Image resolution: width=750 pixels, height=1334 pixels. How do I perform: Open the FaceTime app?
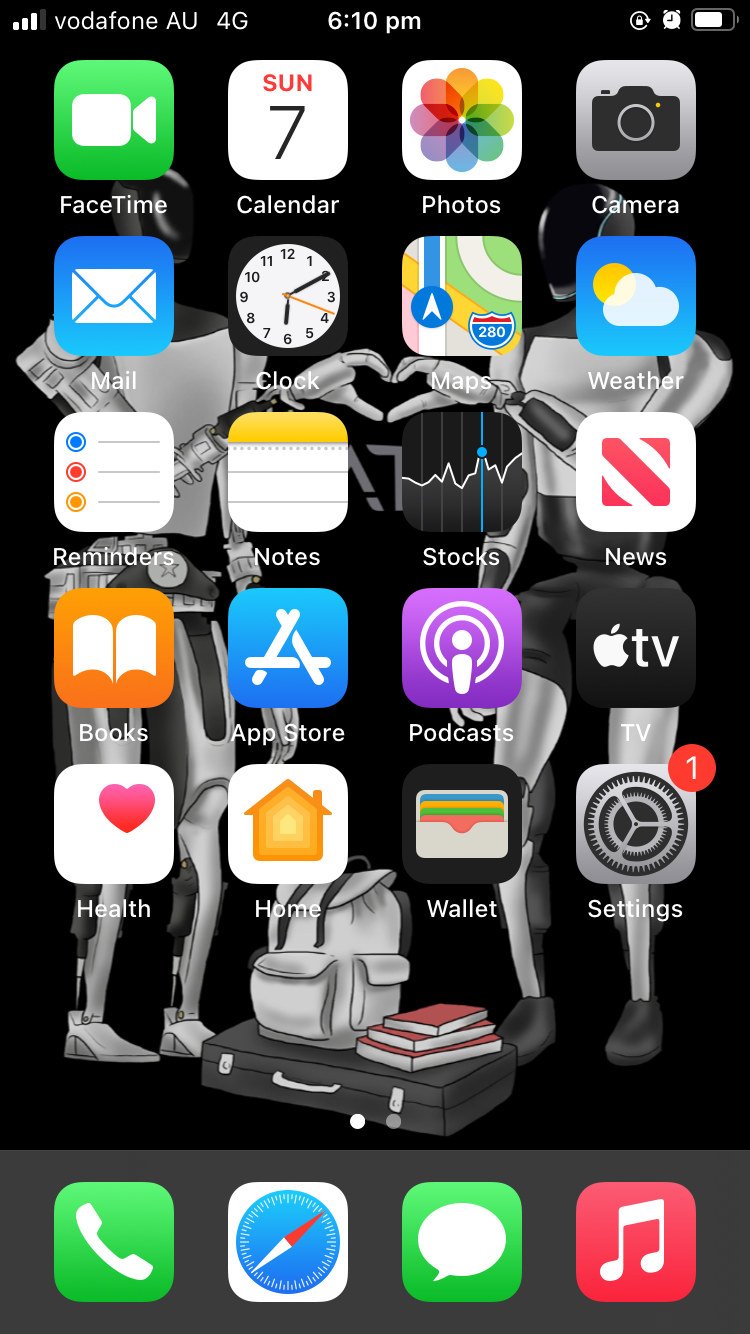click(114, 120)
